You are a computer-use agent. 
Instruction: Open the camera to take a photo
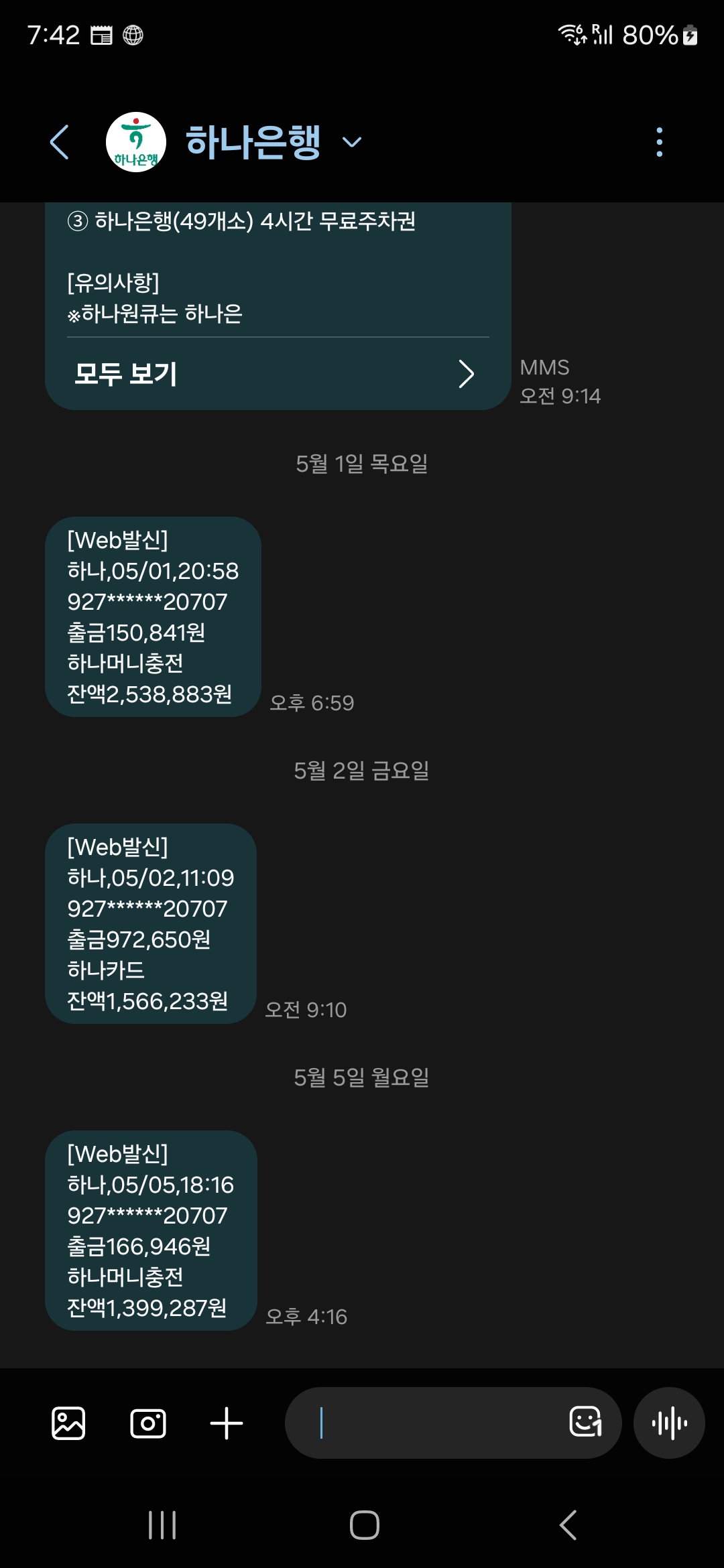pos(148,1423)
